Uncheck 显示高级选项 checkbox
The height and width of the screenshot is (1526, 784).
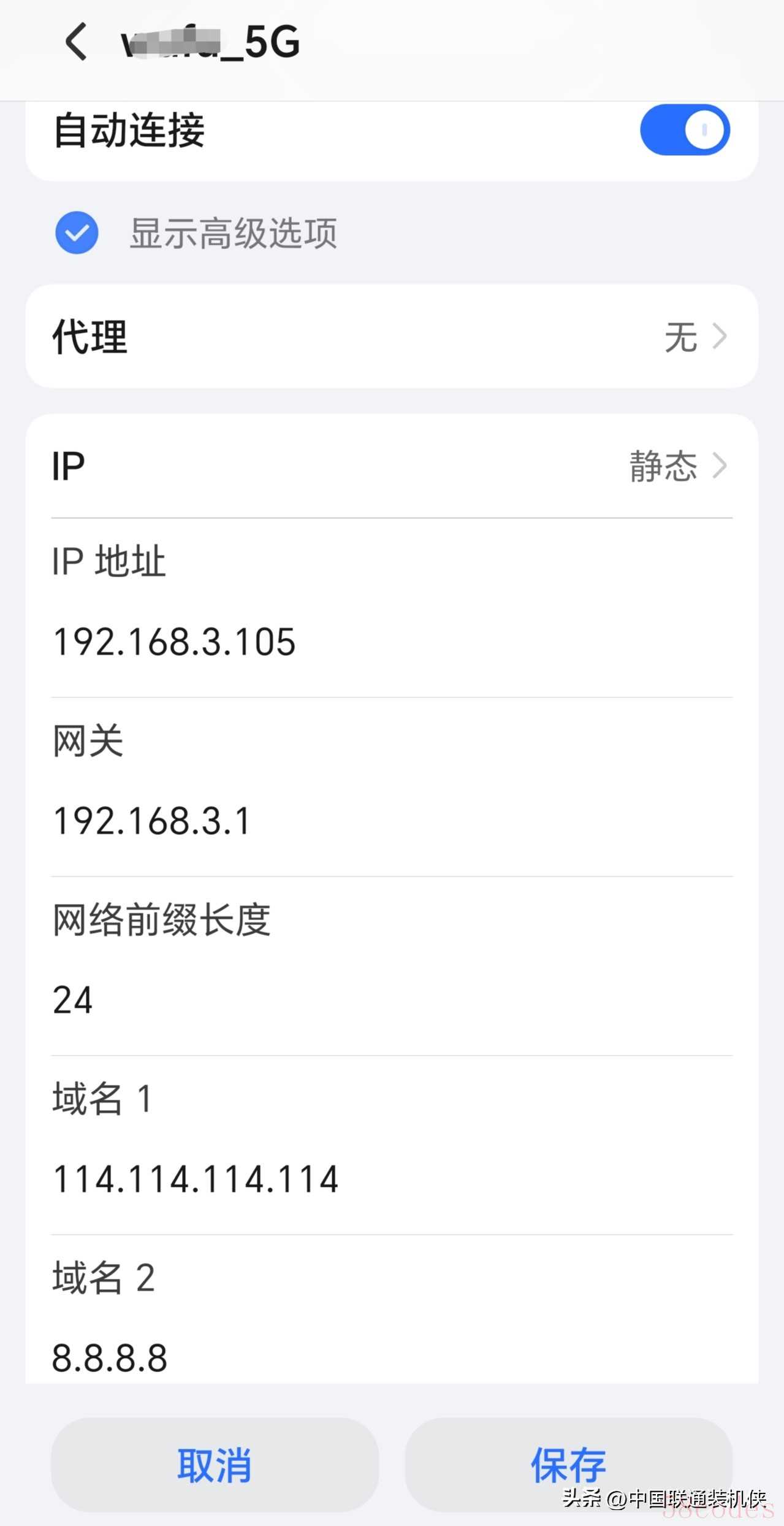point(77,233)
